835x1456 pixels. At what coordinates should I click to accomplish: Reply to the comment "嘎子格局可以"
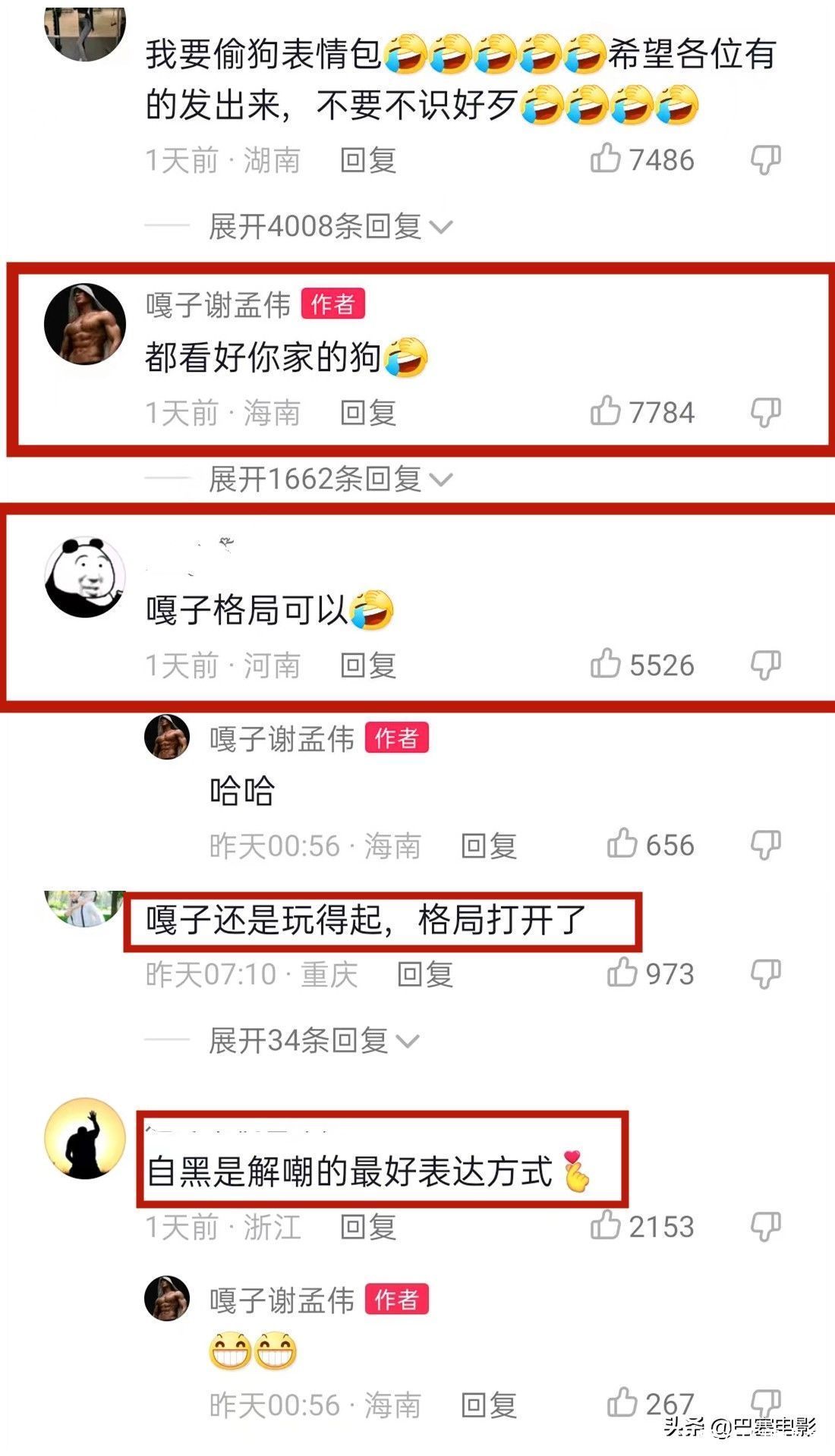(368, 665)
